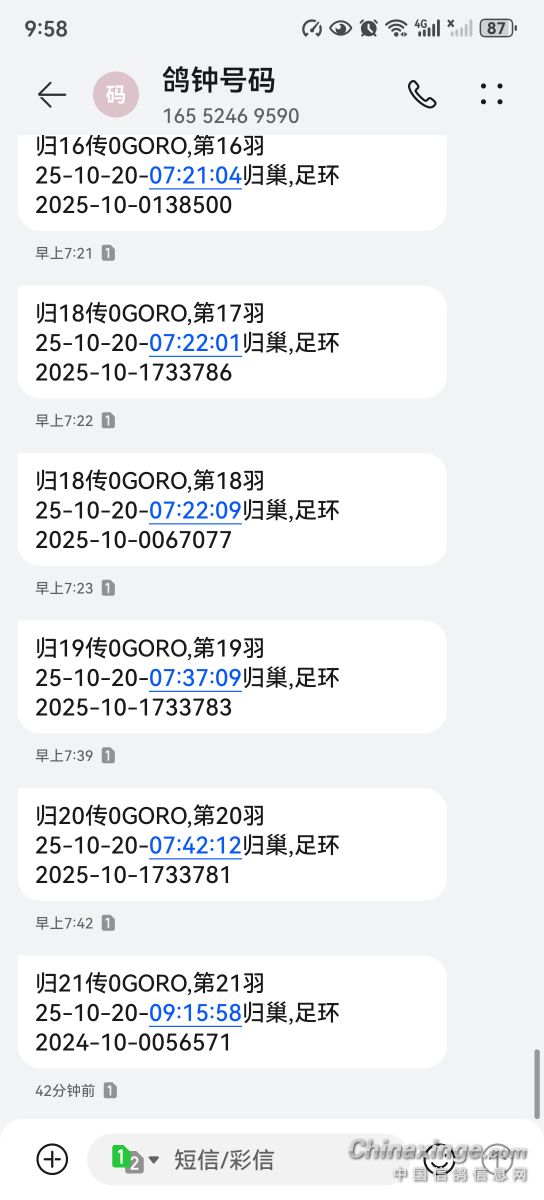Open the 鸽钟号码 contact avatar
This screenshot has width=544, height=1200.
(x=116, y=95)
